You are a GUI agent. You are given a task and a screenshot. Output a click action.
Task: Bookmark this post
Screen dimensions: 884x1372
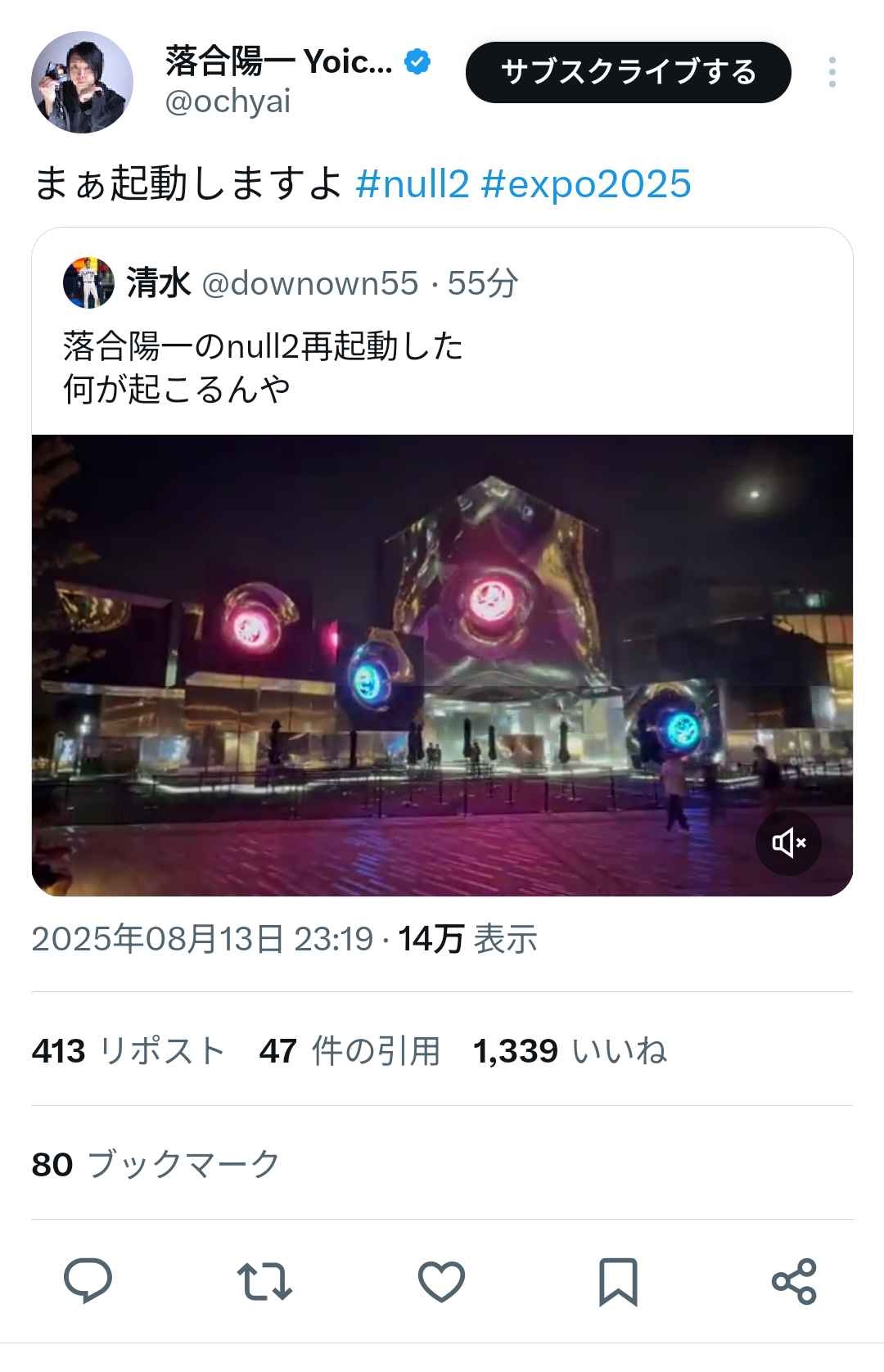(x=618, y=1281)
